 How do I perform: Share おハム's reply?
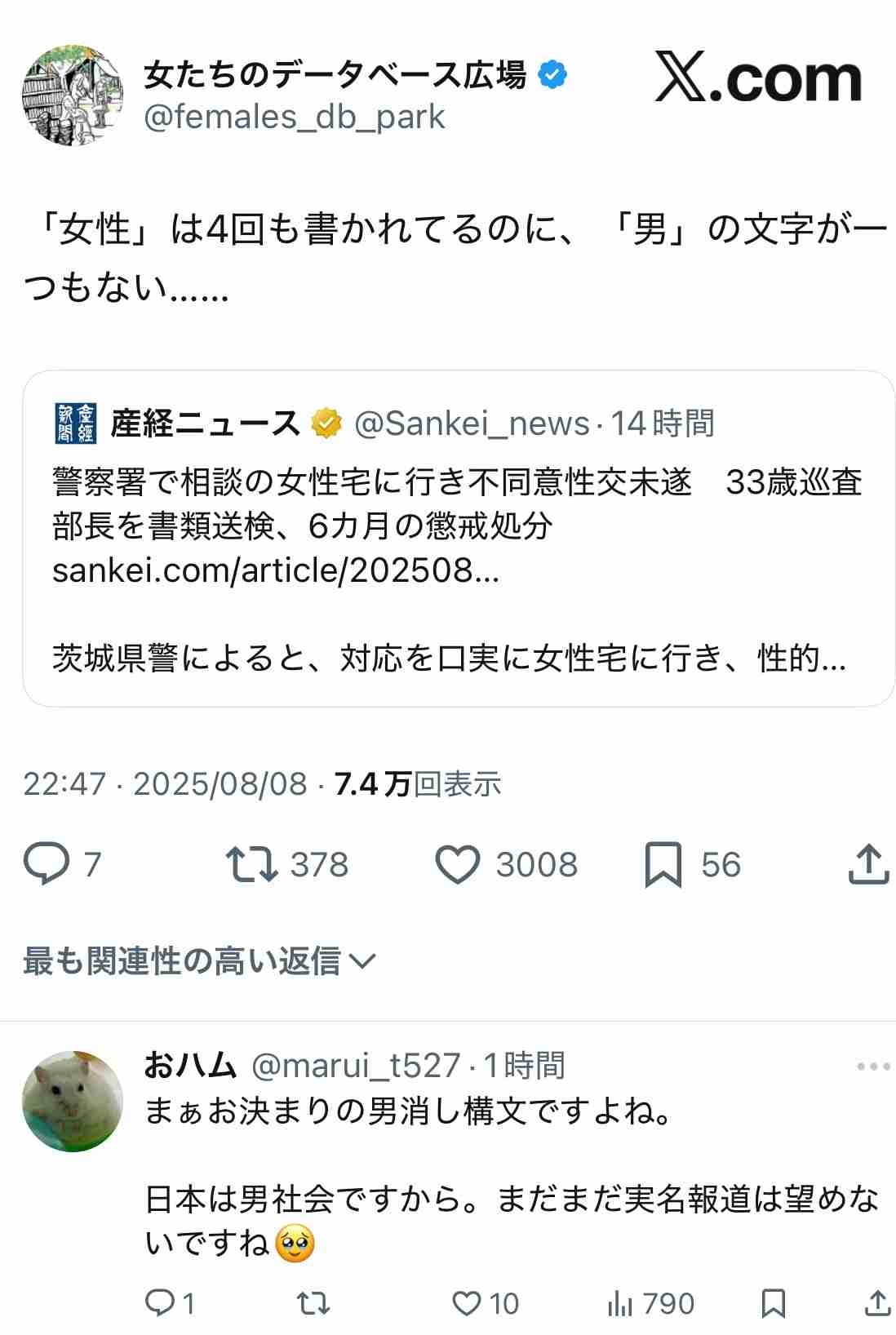pyautogui.click(x=878, y=1303)
